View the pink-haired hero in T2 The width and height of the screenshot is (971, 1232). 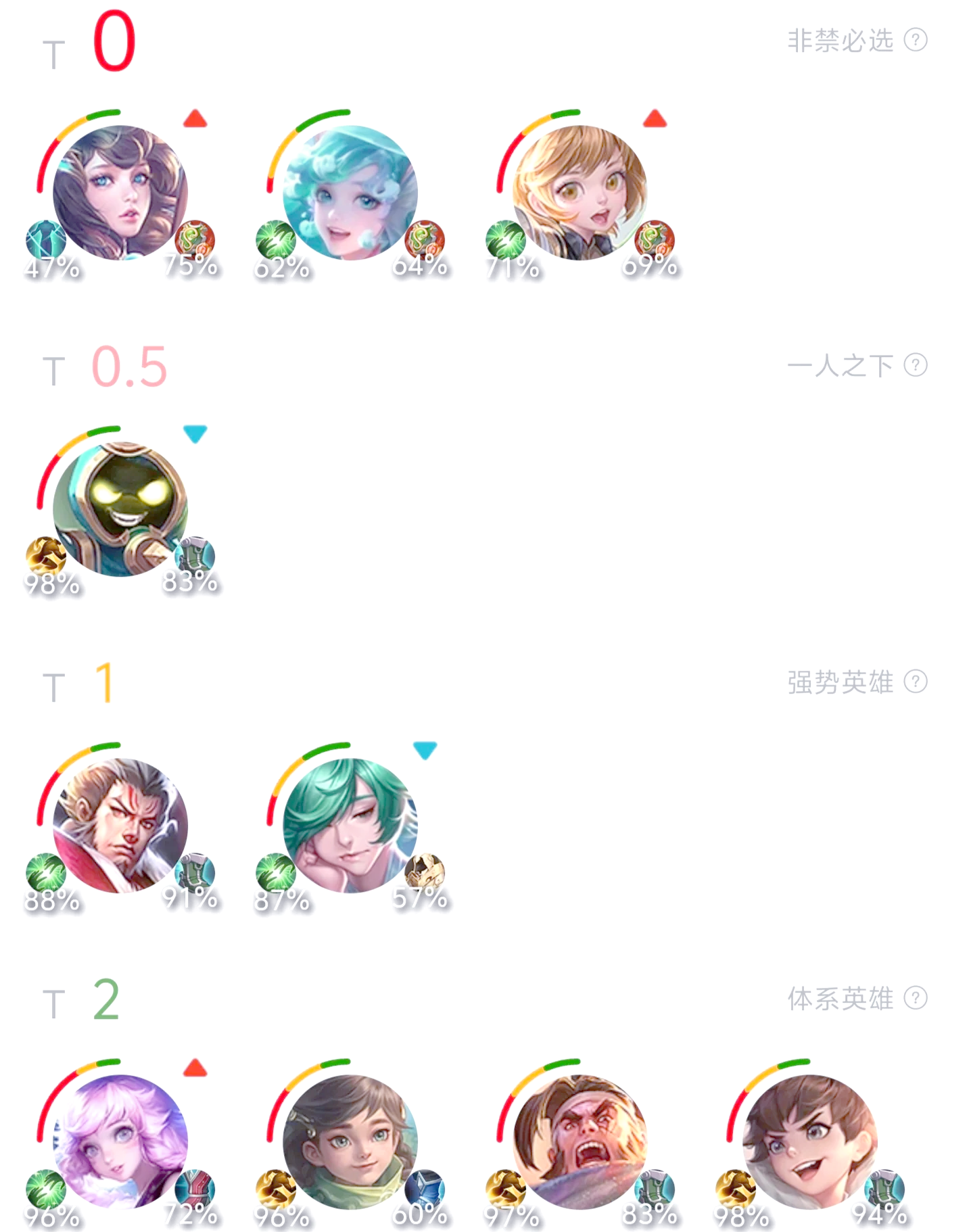click(x=120, y=1141)
